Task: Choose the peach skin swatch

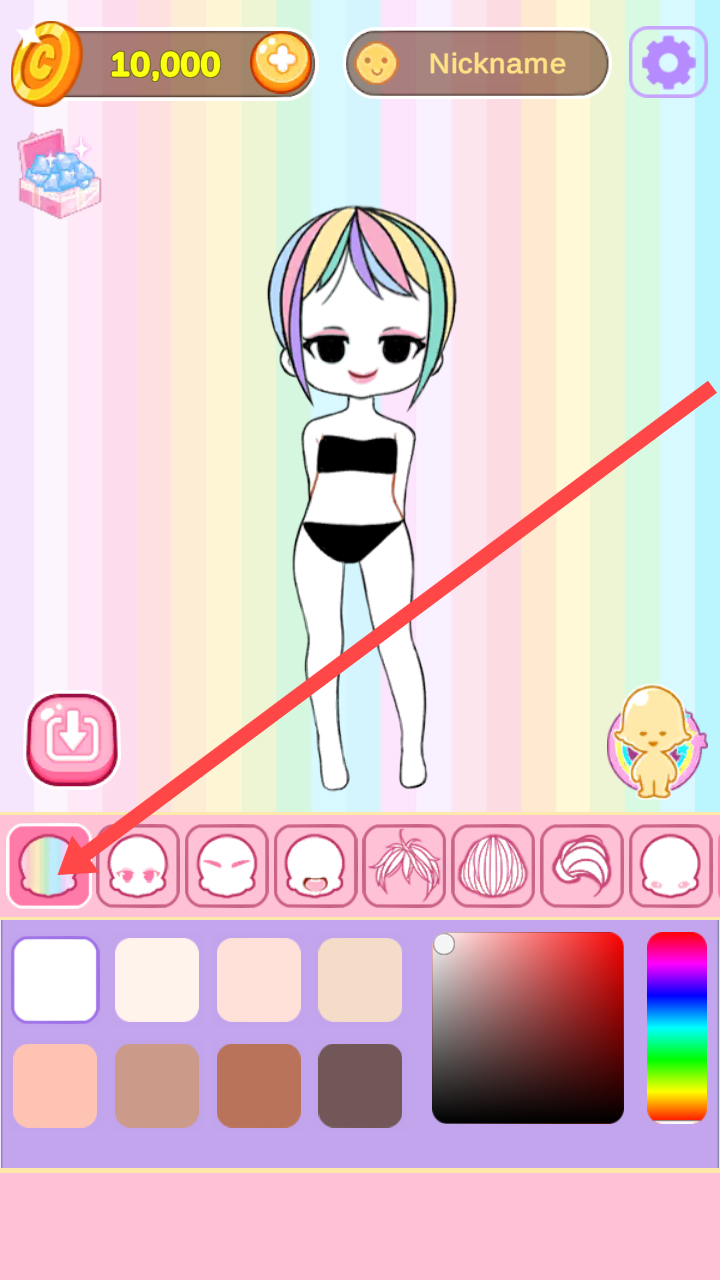Action: coord(55,1086)
